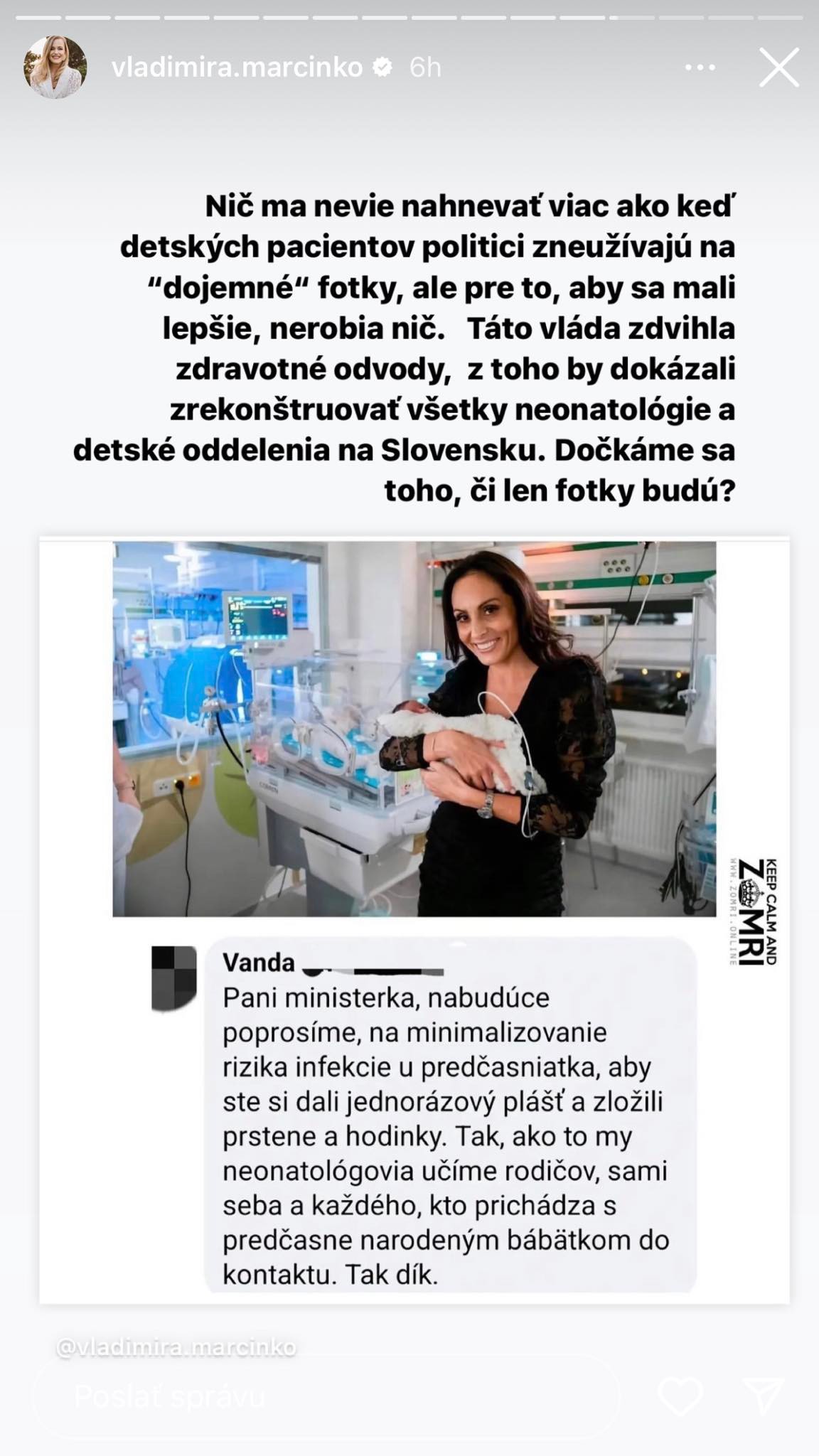This screenshot has width=819, height=1456.
Task: Share the story via paper plane icon
Action: click(x=764, y=1396)
